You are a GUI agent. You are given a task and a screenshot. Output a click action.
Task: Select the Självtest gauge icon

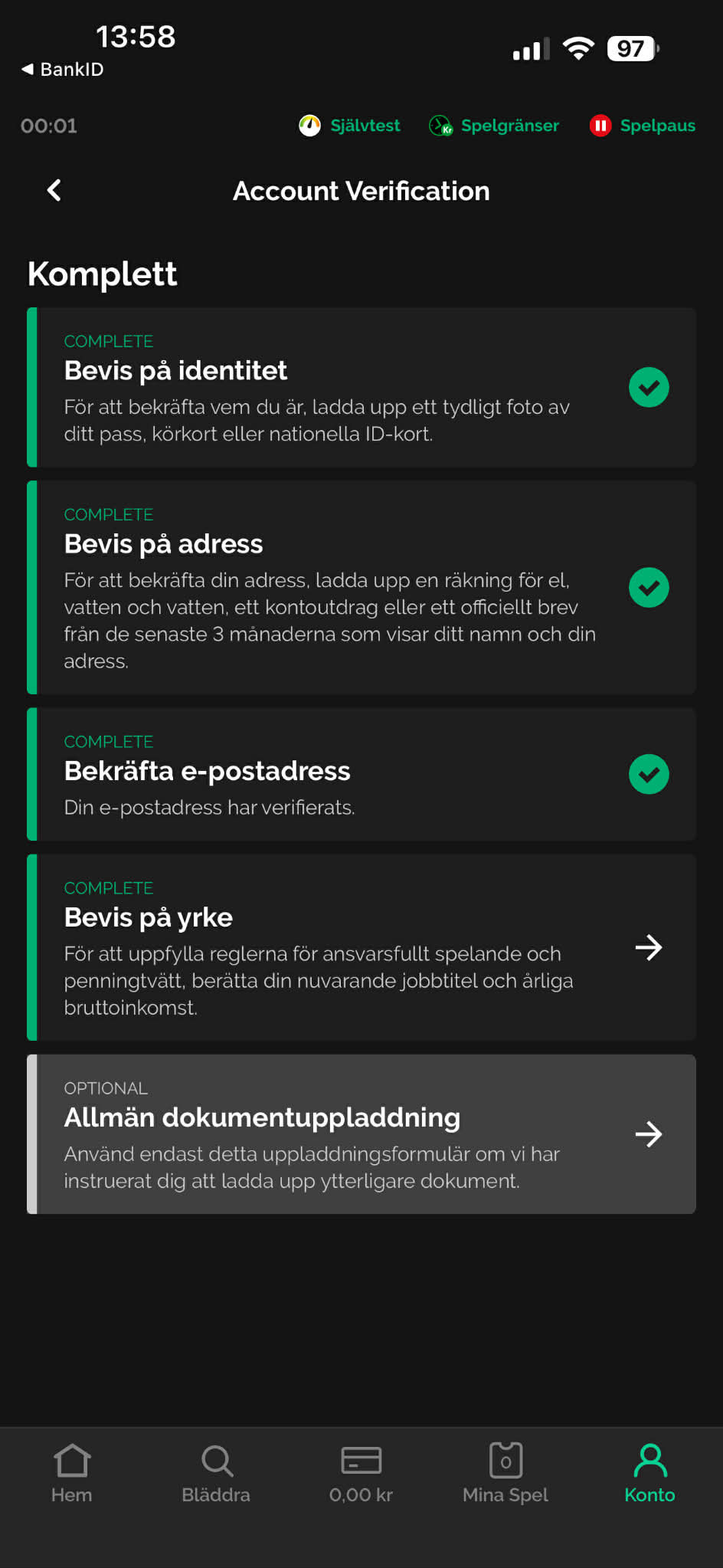pos(309,126)
